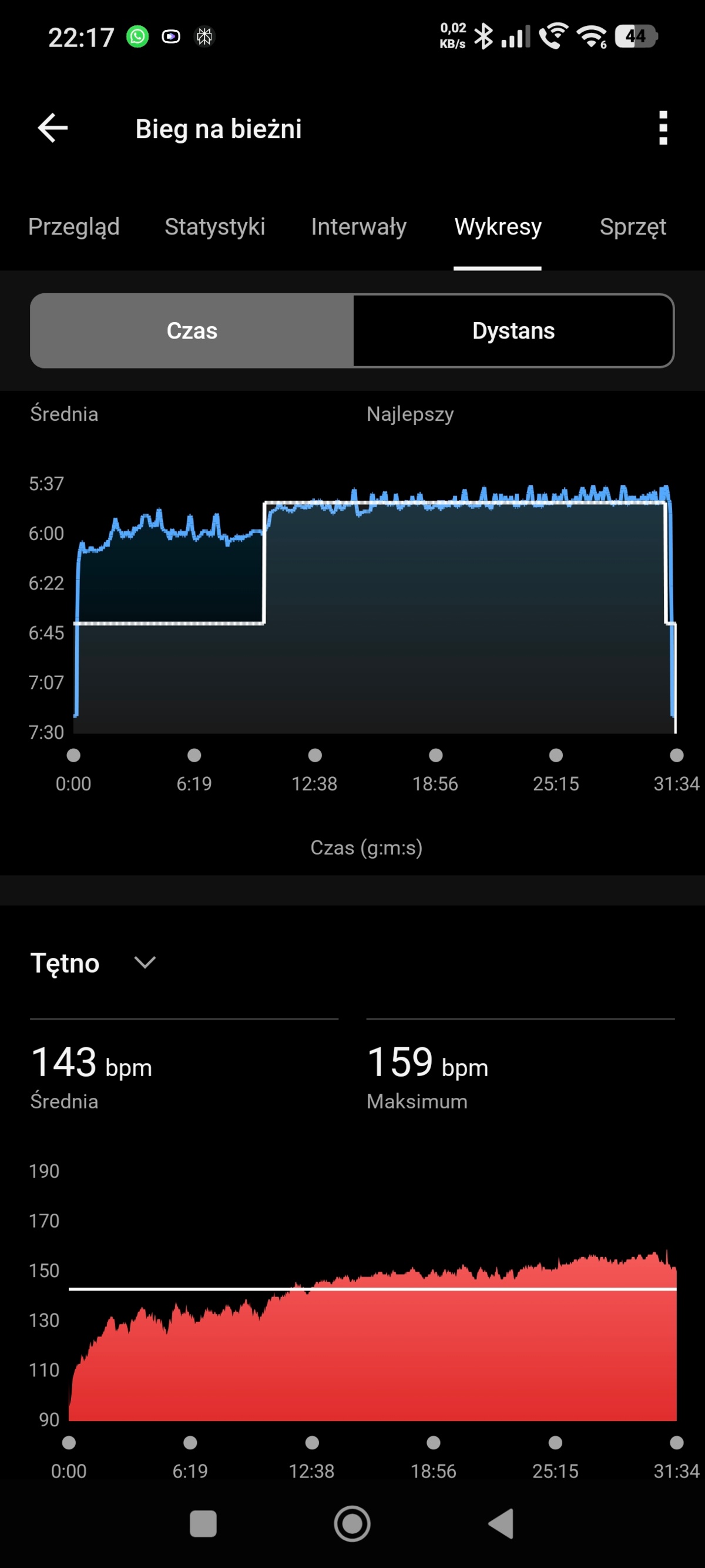Image resolution: width=705 pixels, height=1568 pixels.
Task: Open the Sprzęt tab
Action: pyautogui.click(x=633, y=227)
